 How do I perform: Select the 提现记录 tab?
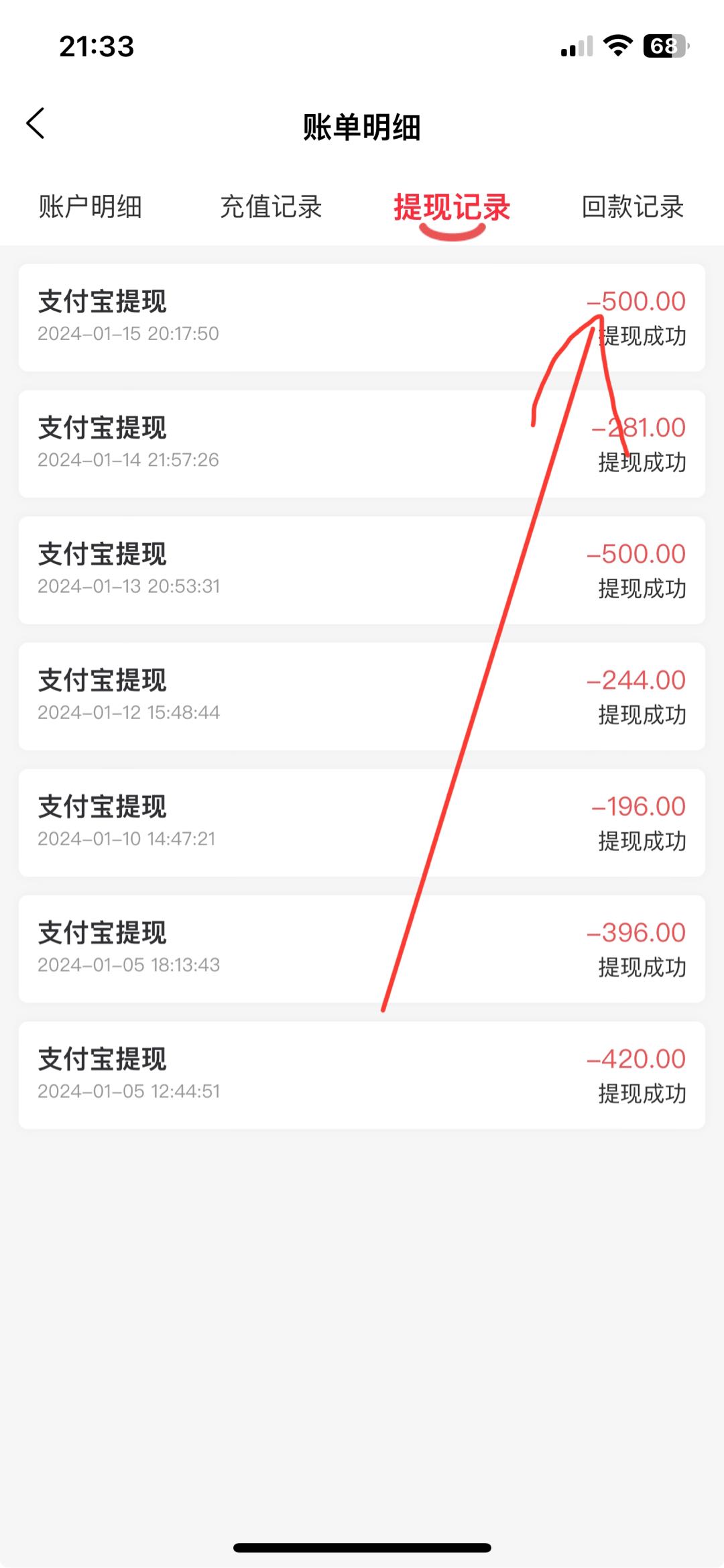(452, 207)
